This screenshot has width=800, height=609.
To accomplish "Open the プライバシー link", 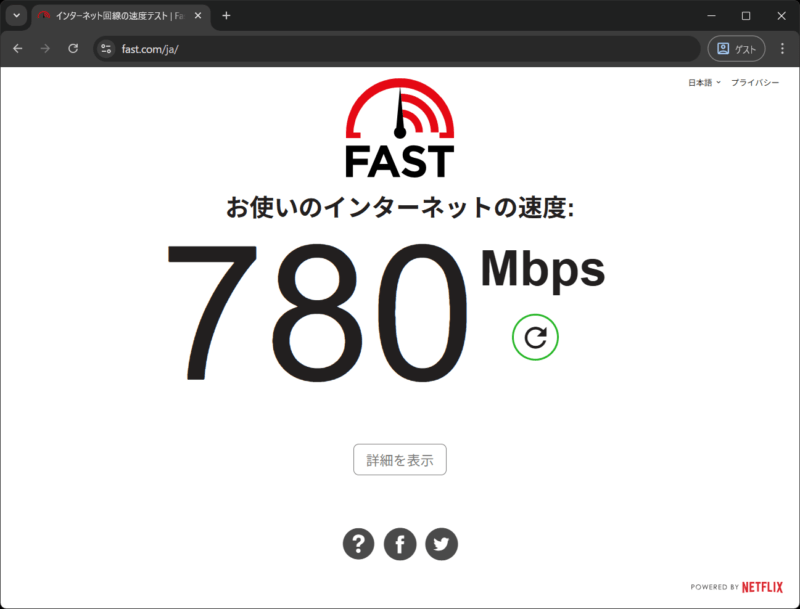I will tap(754, 83).
